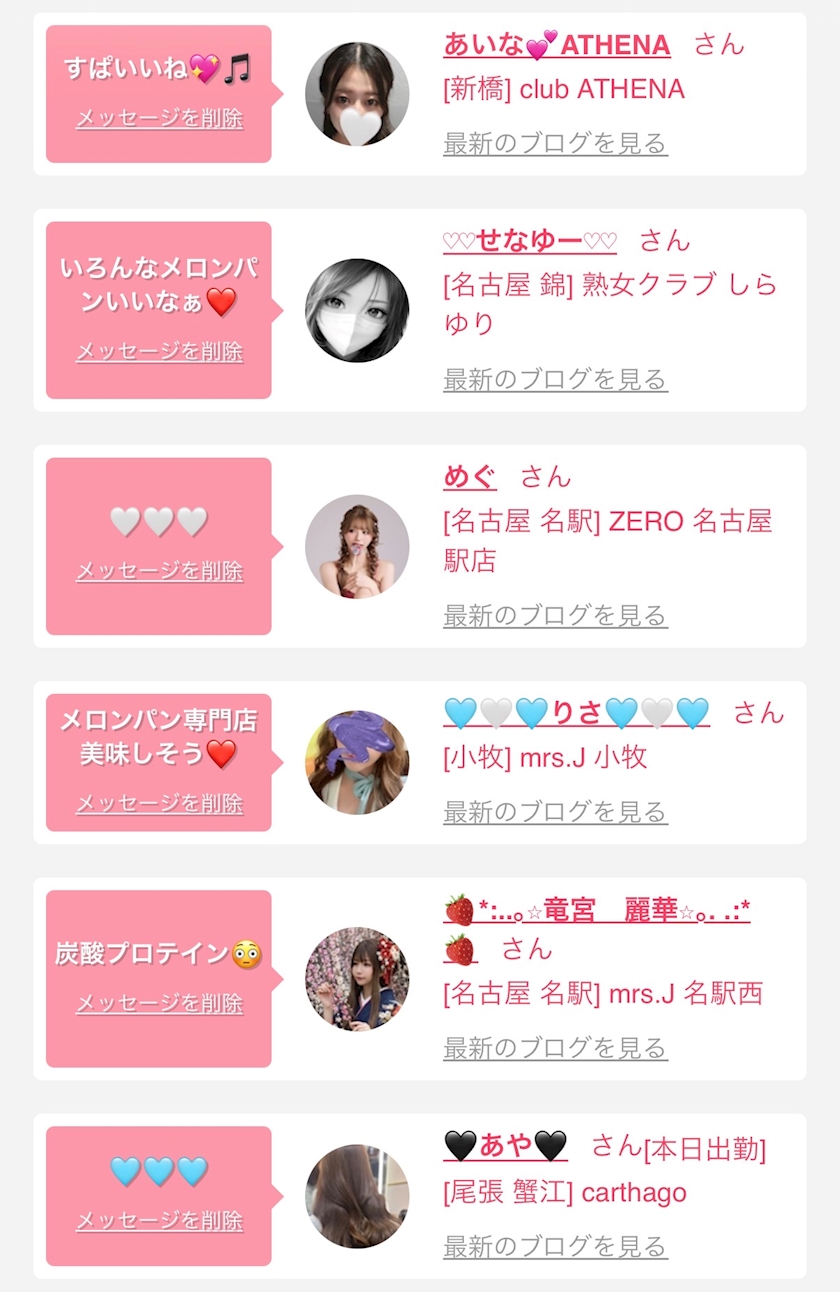Screen dimensions: 840x1292
Task: View latest blog of りさ
Action: (x=555, y=811)
